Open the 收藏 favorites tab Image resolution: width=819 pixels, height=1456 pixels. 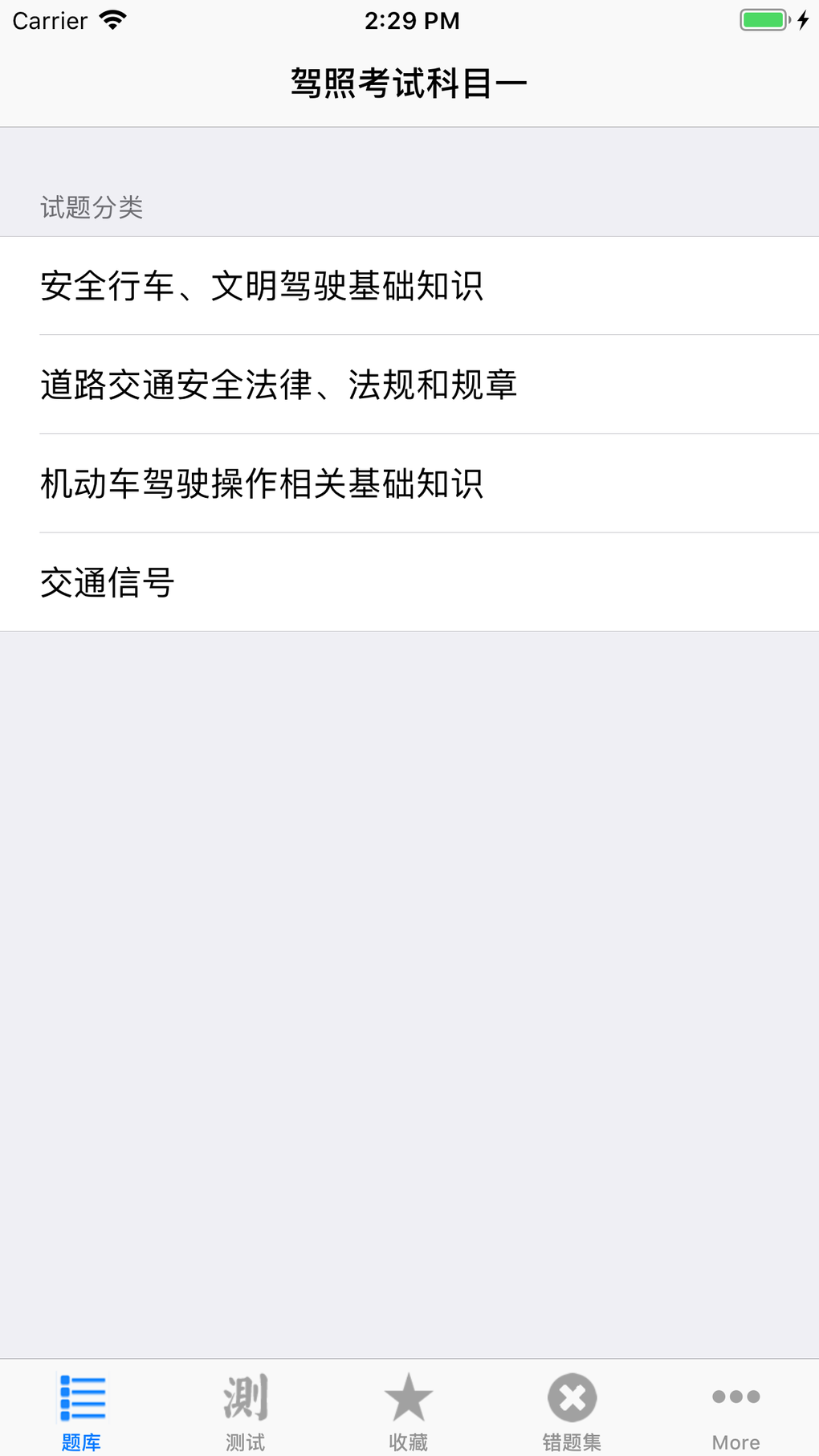coord(409,1410)
